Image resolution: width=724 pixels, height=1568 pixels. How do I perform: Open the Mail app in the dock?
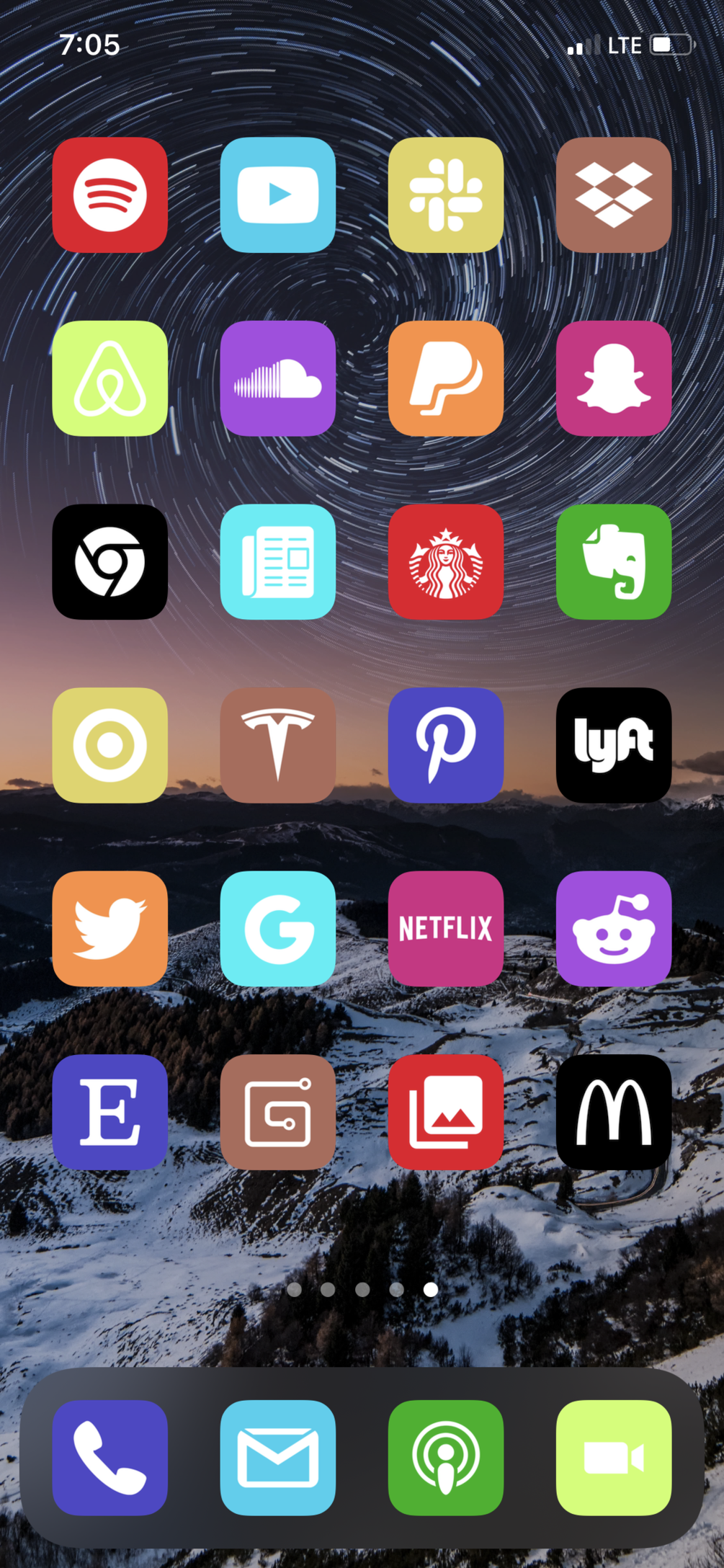(x=278, y=1458)
